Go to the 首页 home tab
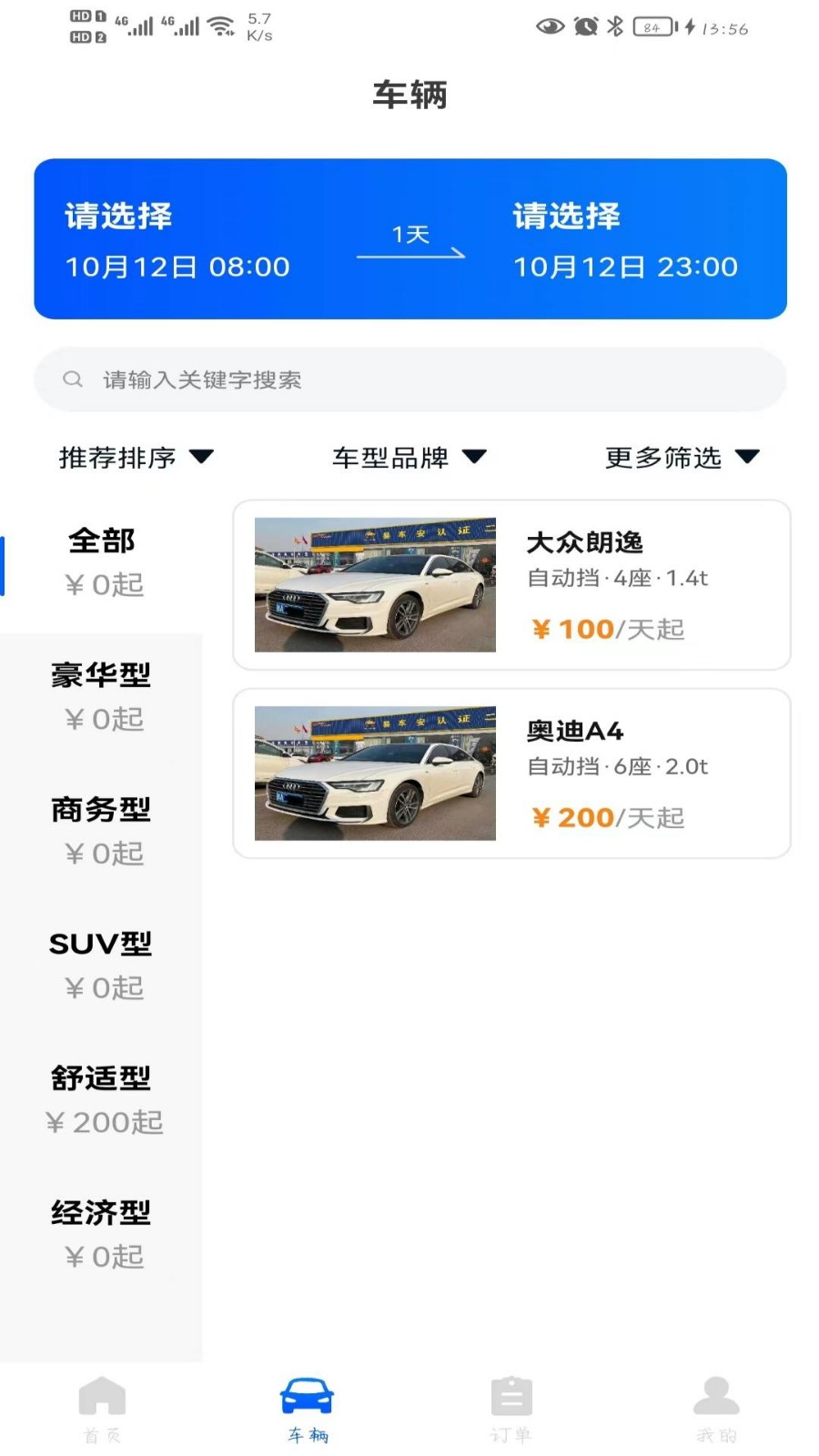Image resolution: width=819 pixels, height=1456 pixels. click(102, 1409)
